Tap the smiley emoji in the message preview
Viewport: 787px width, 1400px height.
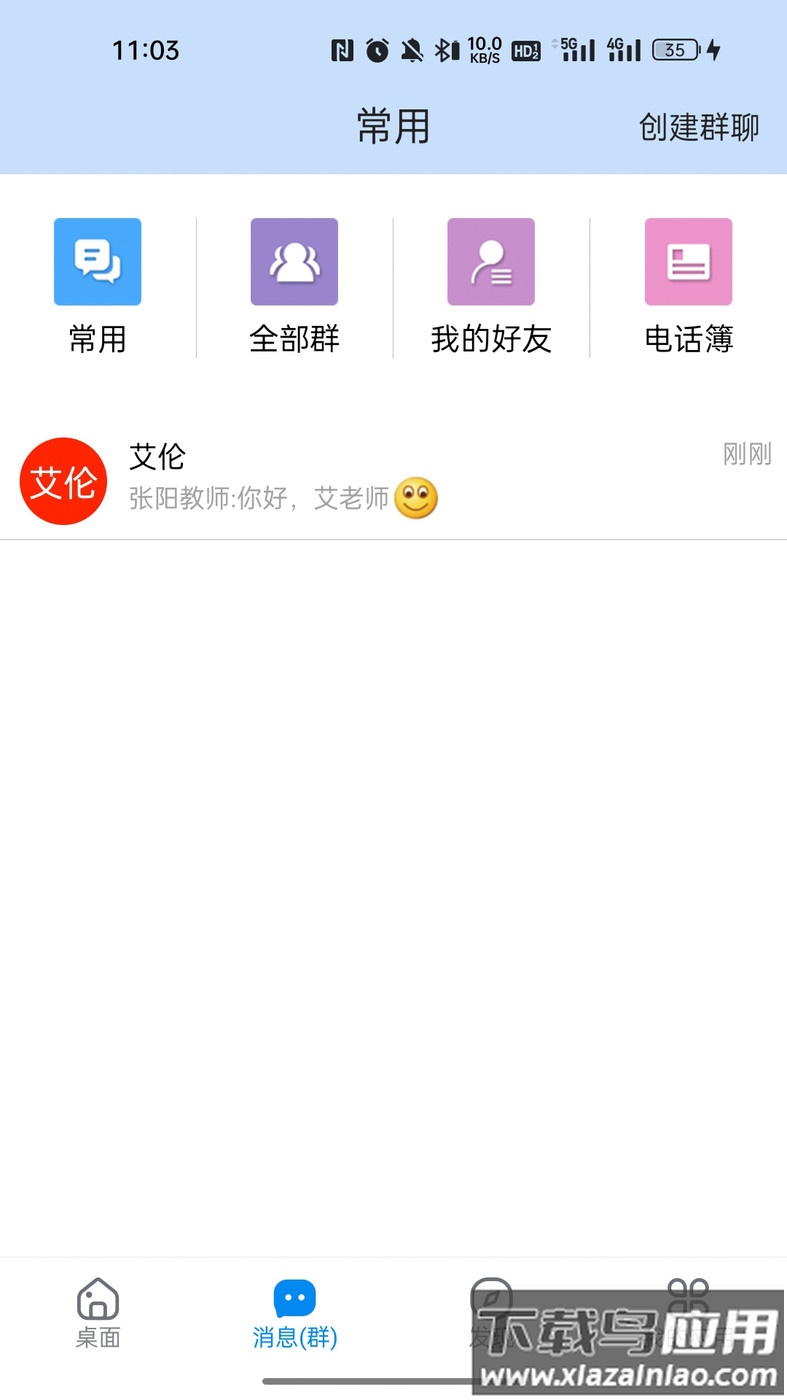pos(414,498)
